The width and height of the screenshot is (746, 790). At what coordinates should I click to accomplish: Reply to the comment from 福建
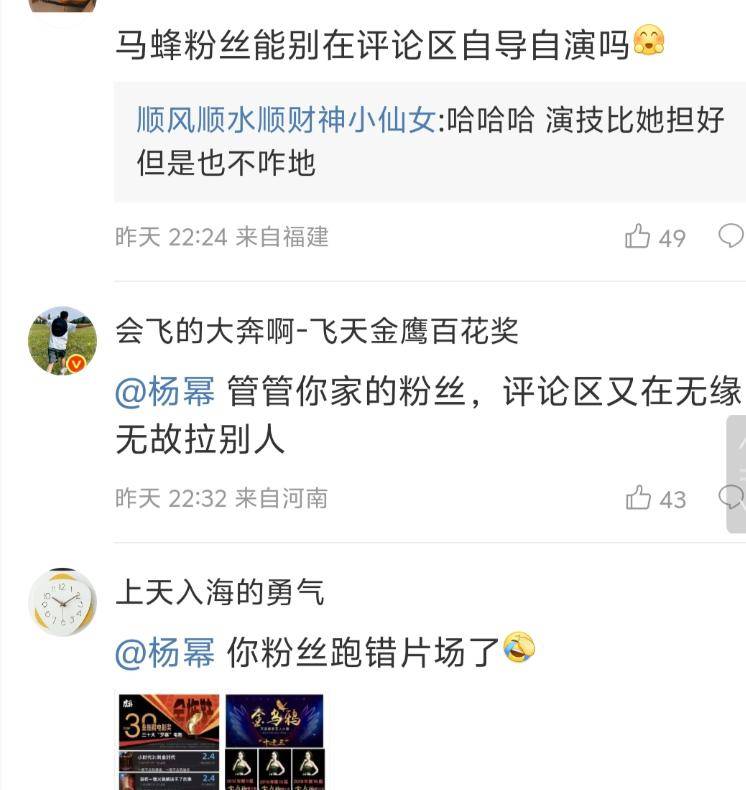(732, 236)
